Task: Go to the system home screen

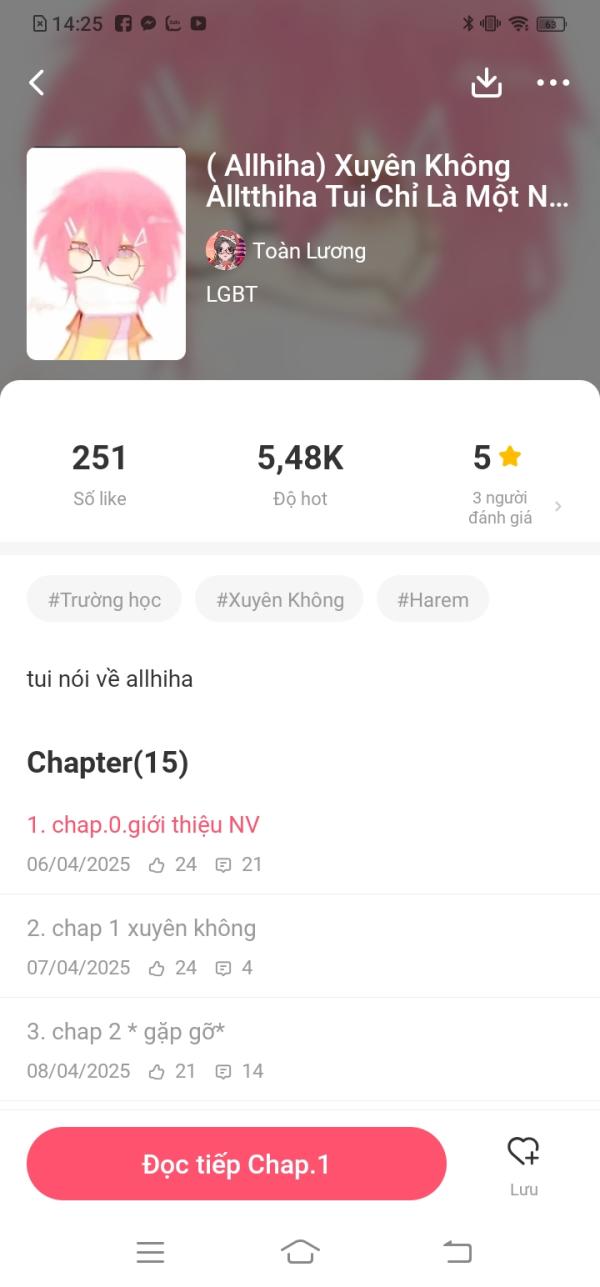Action: click(300, 1251)
